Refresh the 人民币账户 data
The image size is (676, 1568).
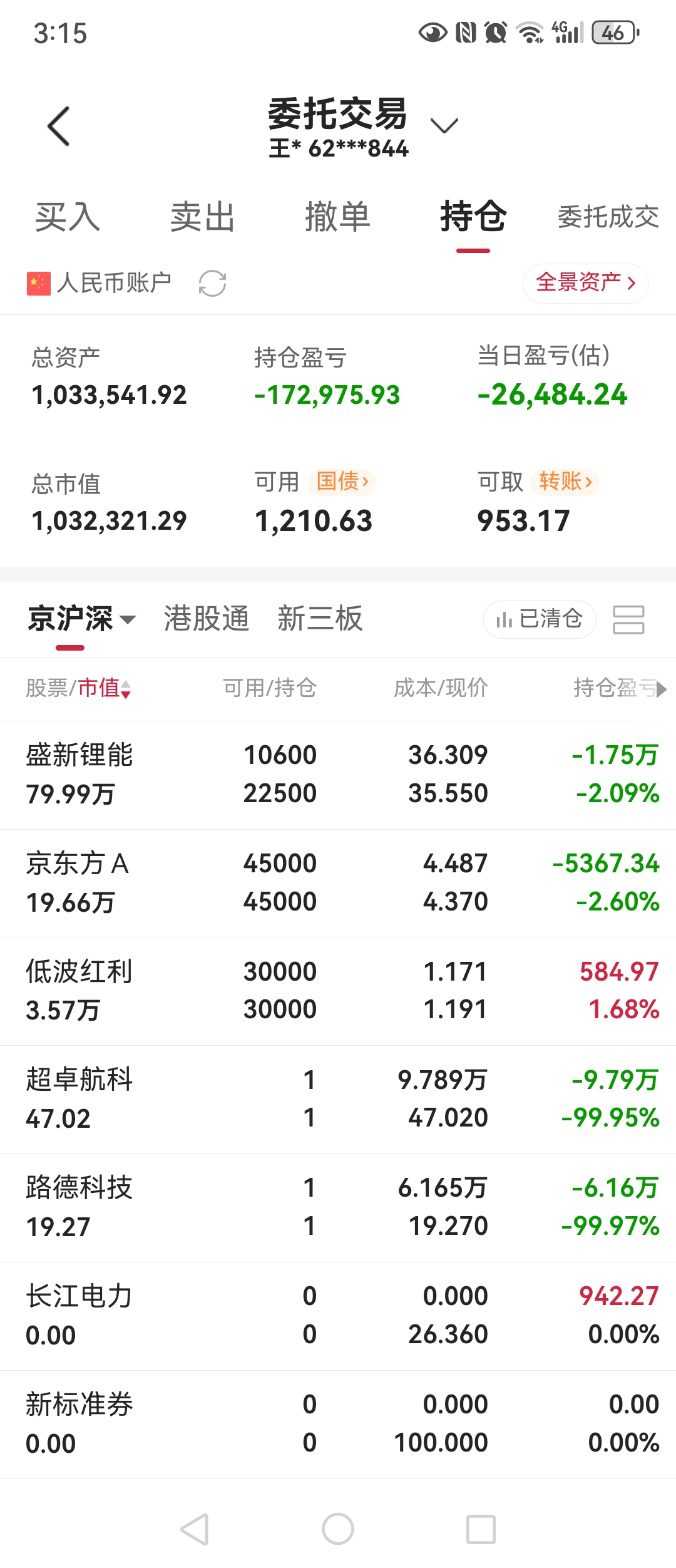pos(212,283)
